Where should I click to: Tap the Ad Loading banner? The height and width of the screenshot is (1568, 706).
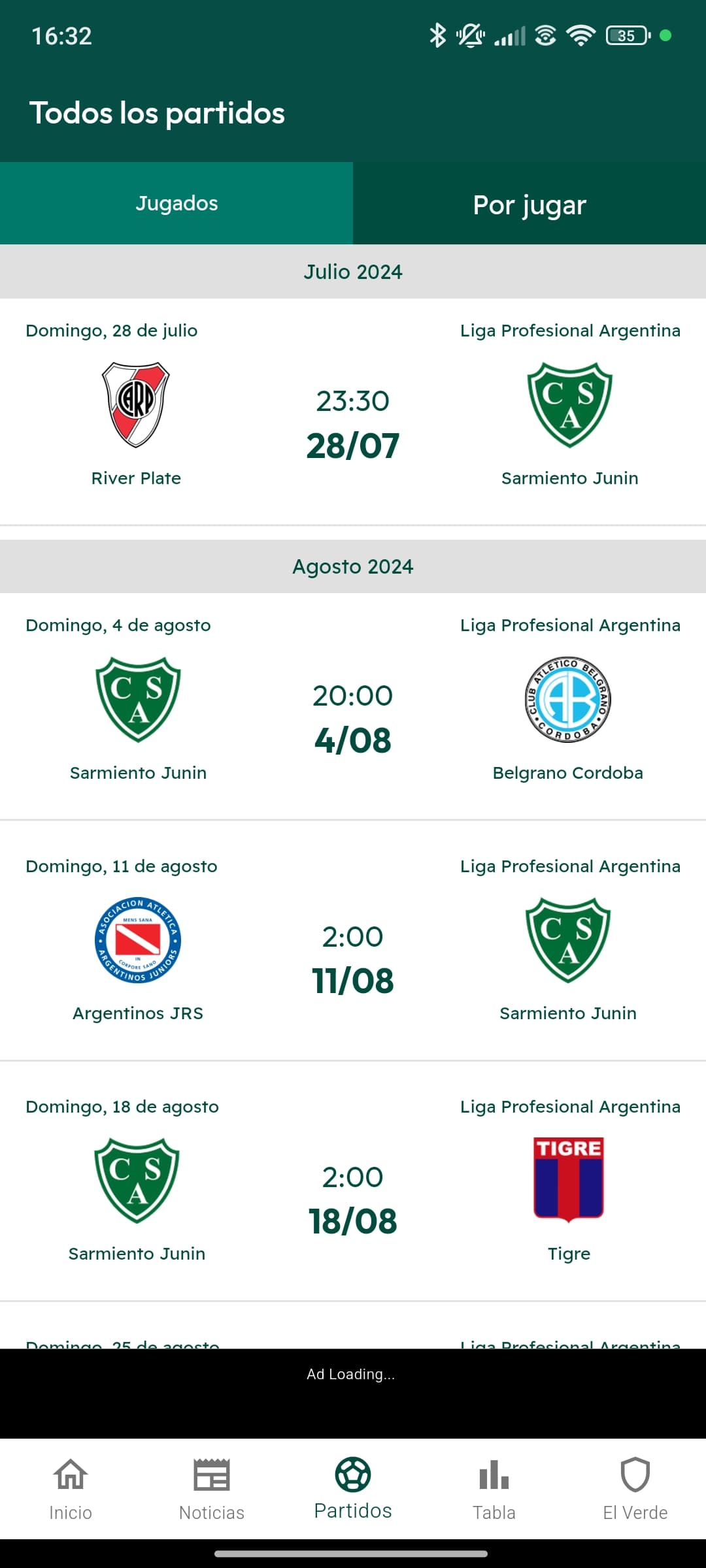[x=353, y=1374]
